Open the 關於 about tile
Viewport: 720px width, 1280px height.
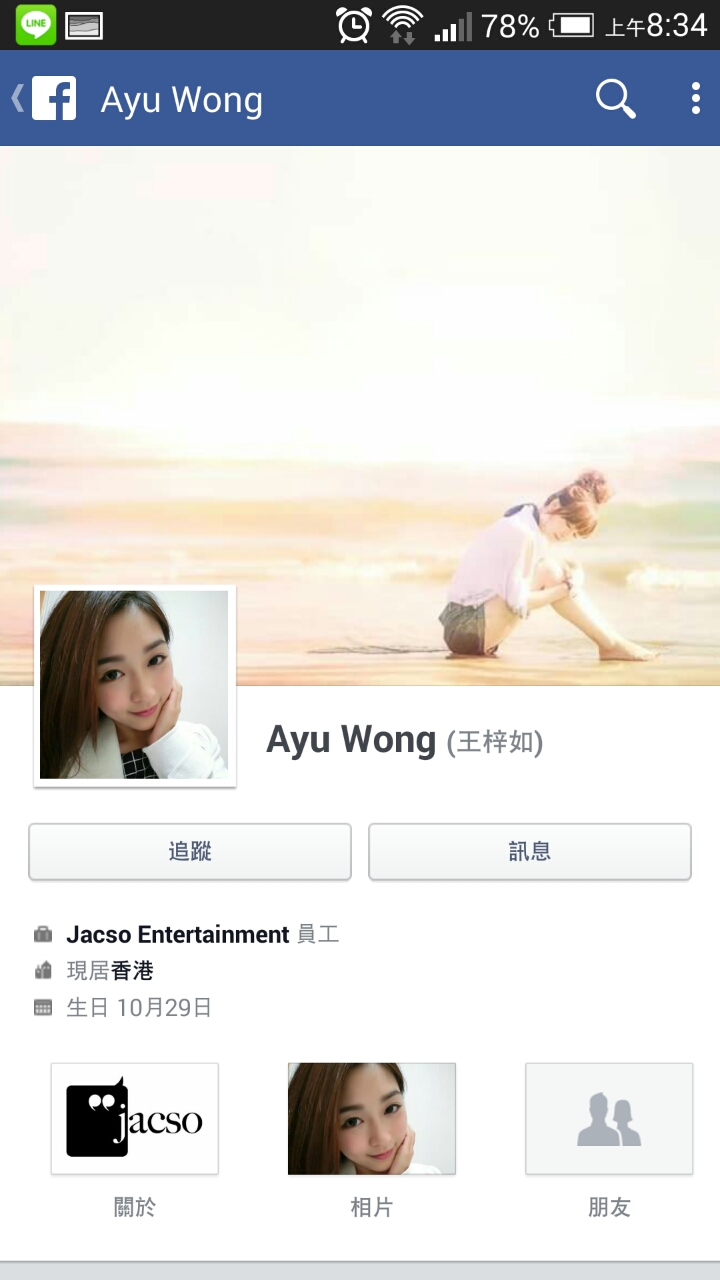[x=135, y=1119]
